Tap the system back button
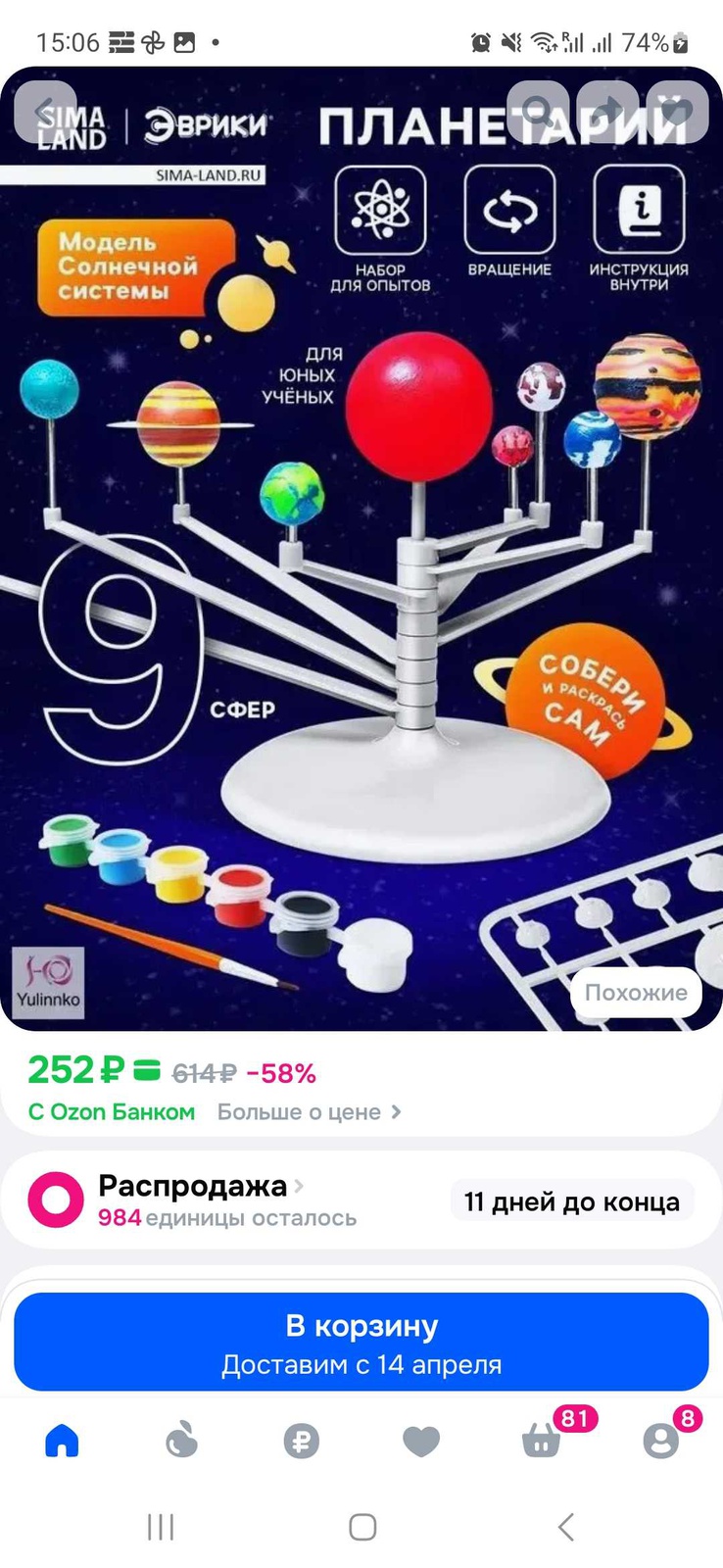 click(x=564, y=1526)
